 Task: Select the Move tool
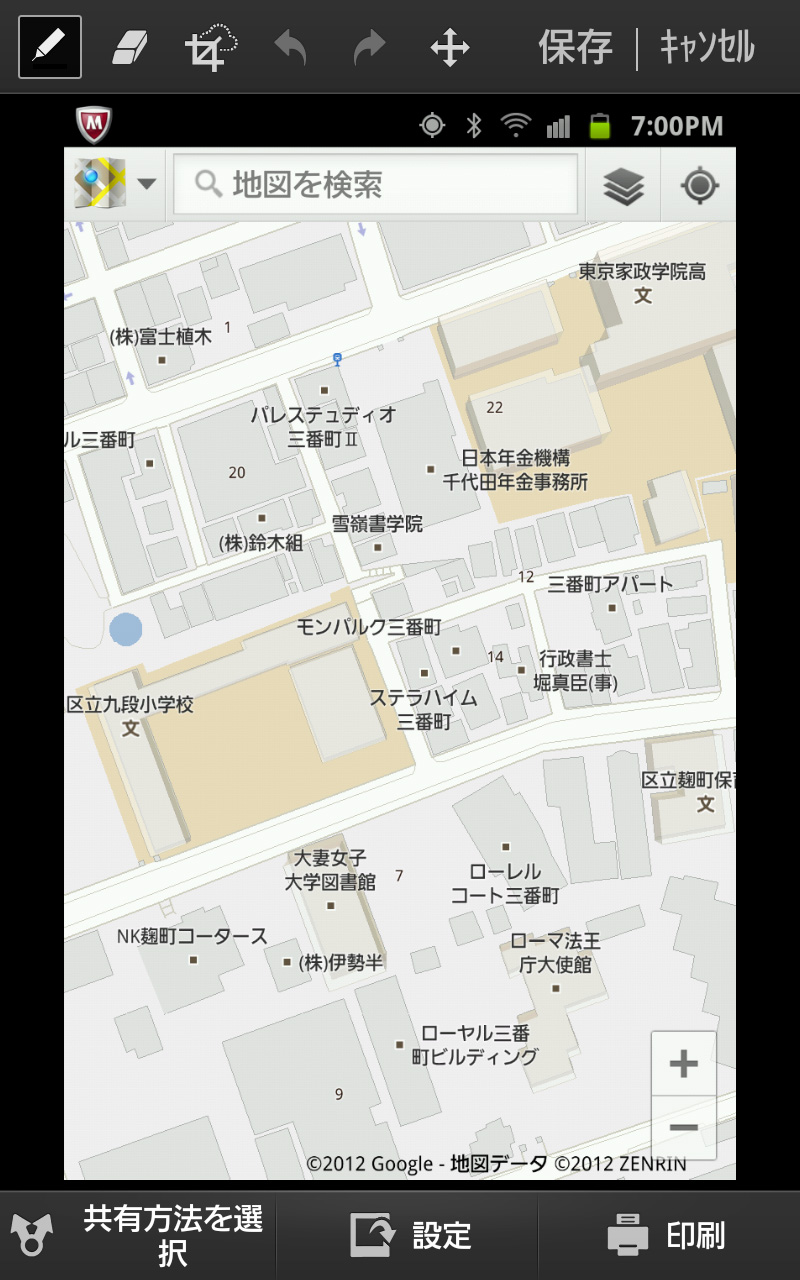click(450, 46)
